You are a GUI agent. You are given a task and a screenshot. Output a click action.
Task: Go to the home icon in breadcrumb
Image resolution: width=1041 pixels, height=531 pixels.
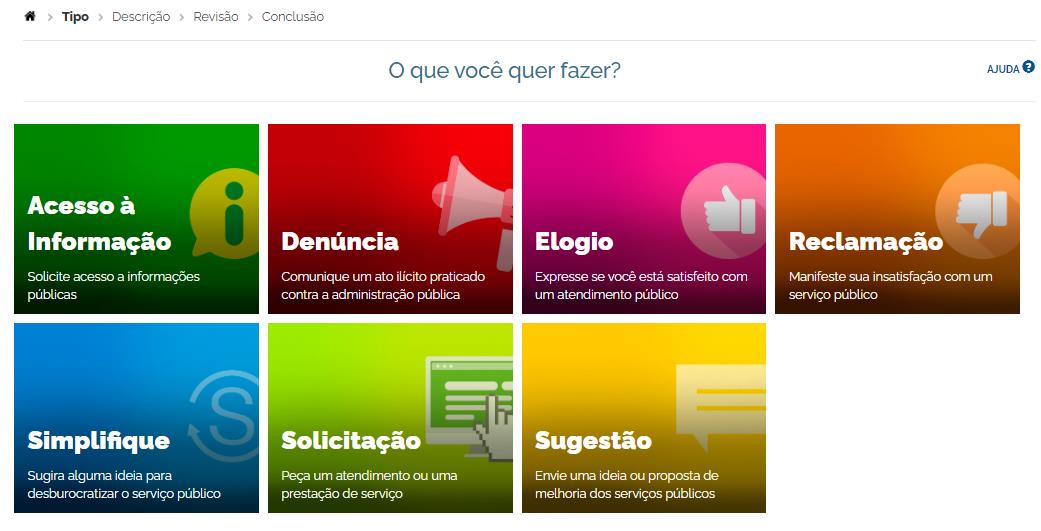click(30, 17)
